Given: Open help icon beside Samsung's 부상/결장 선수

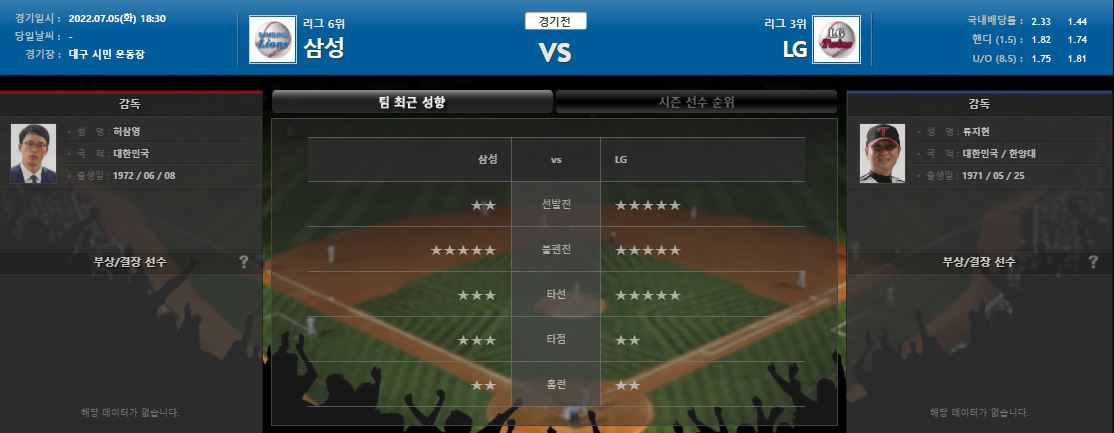Looking at the screenshot, I should pyautogui.click(x=243, y=262).
